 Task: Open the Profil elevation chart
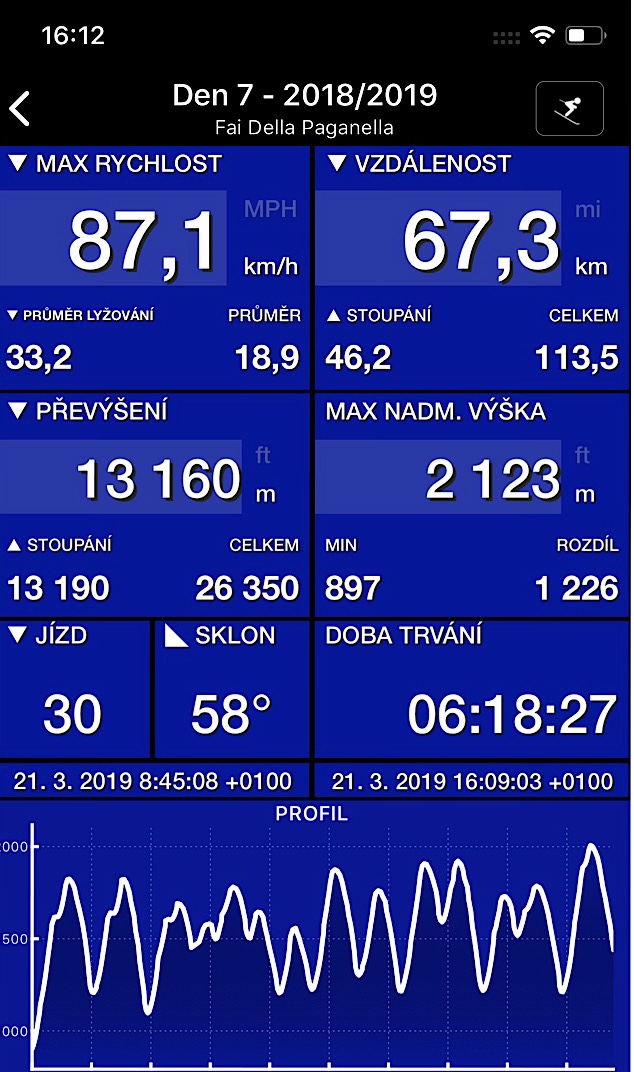pos(315,940)
